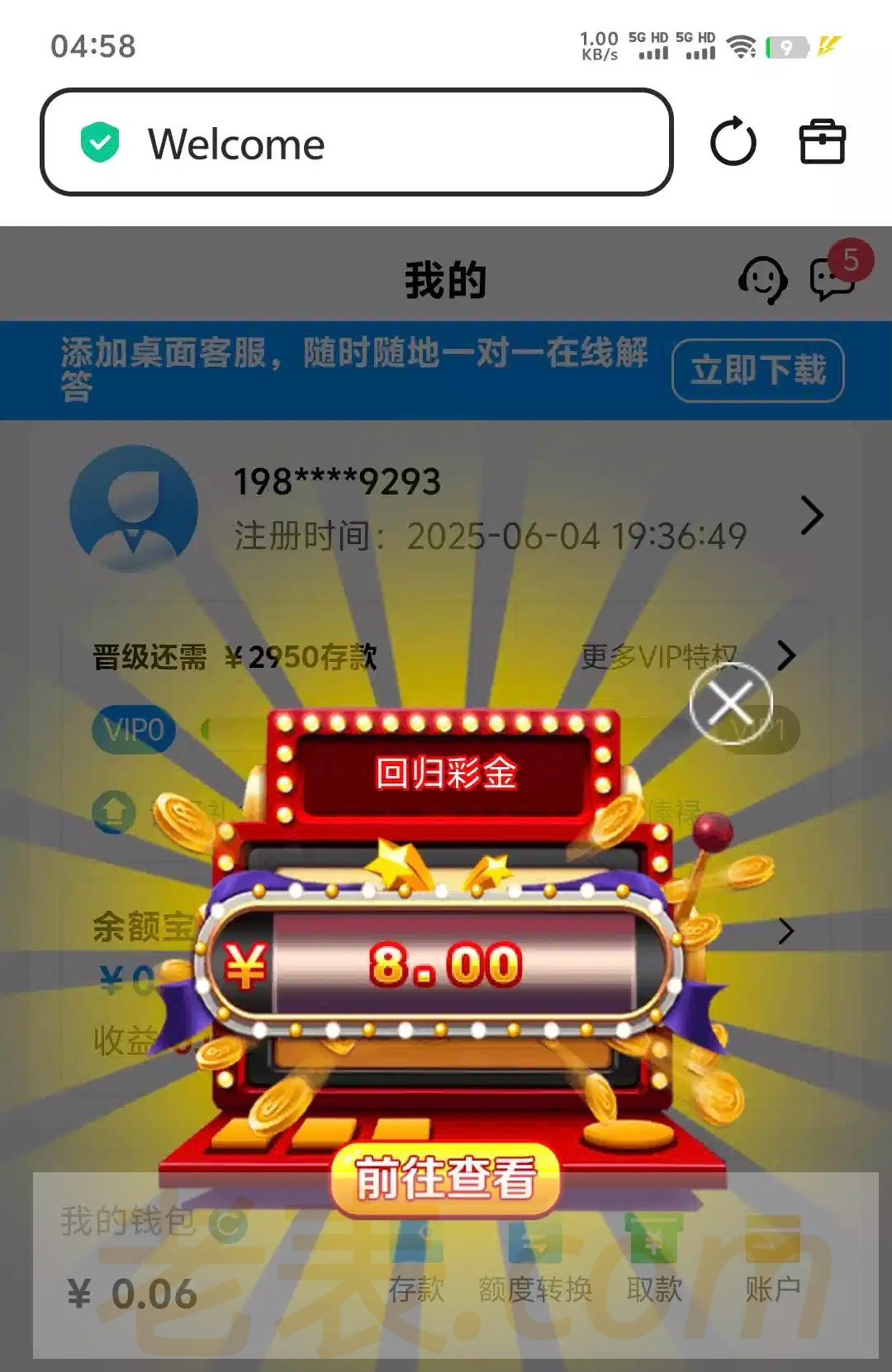Tap the Welcome address bar
The height and width of the screenshot is (1372, 892).
click(x=357, y=142)
